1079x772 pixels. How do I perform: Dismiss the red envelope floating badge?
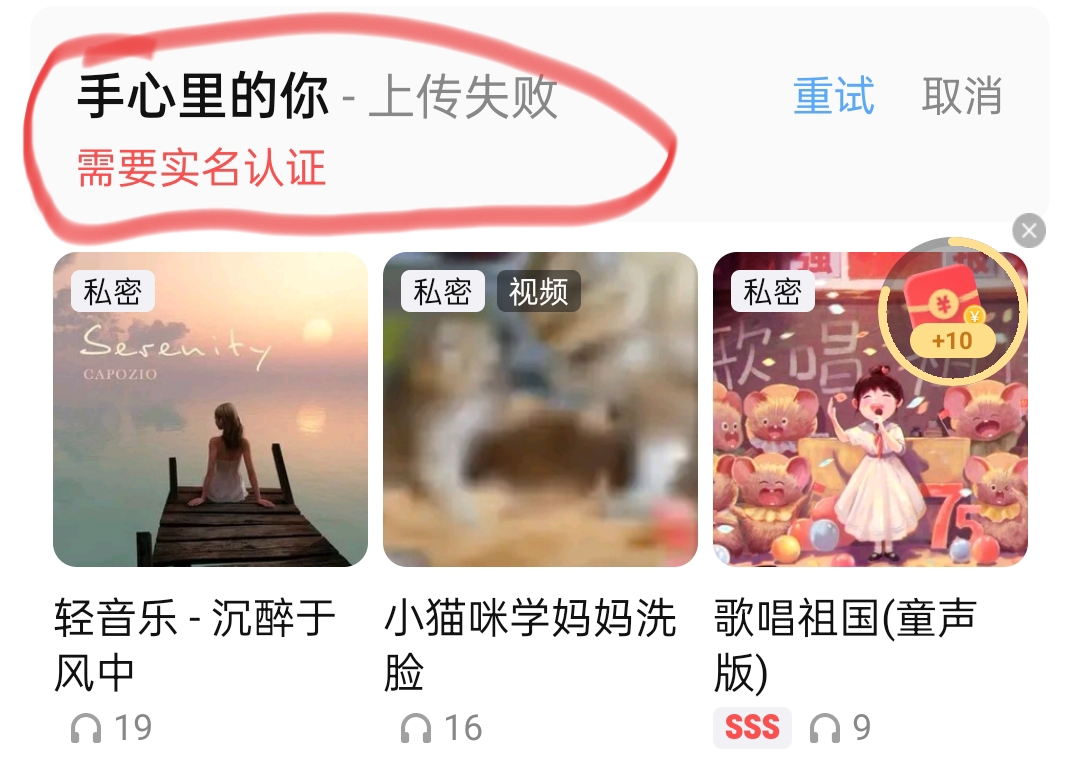(x=1028, y=232)
